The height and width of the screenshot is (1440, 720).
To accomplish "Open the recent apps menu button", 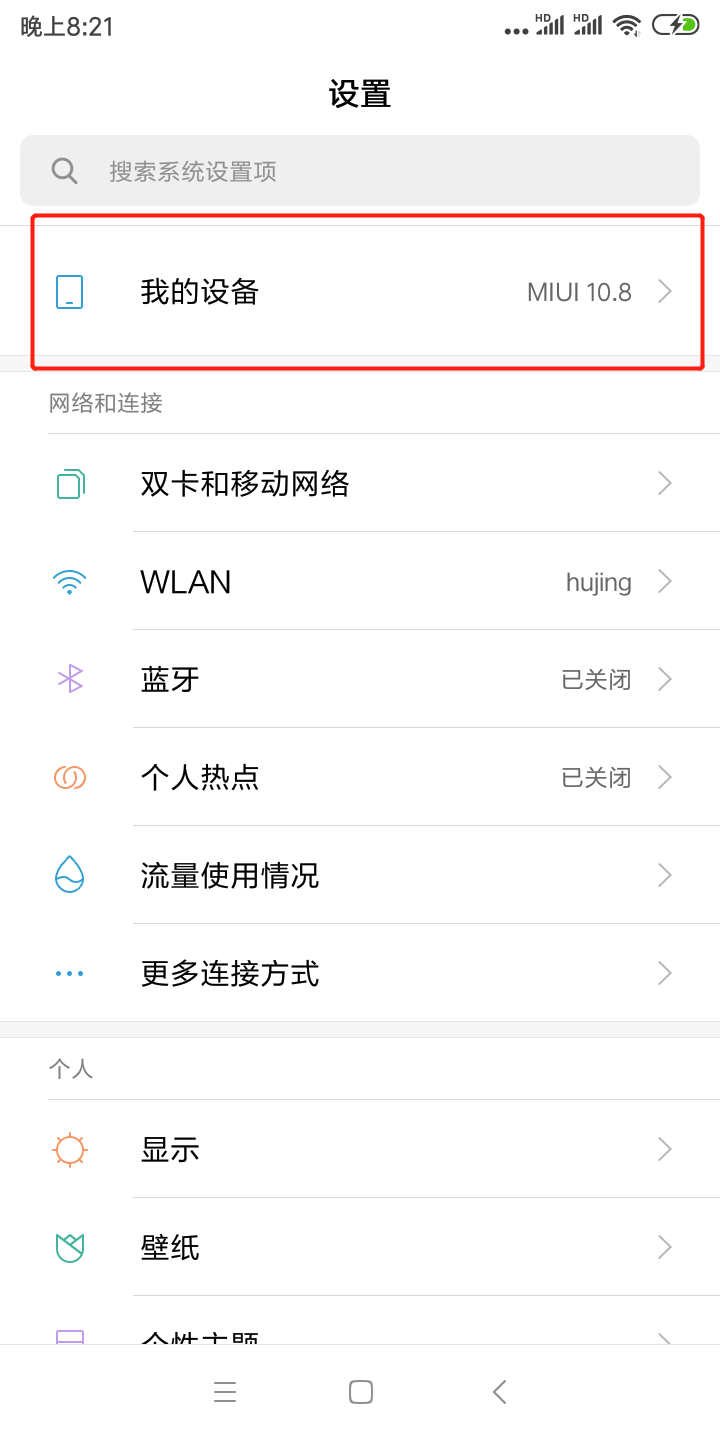I will (x=225, y=1391).
